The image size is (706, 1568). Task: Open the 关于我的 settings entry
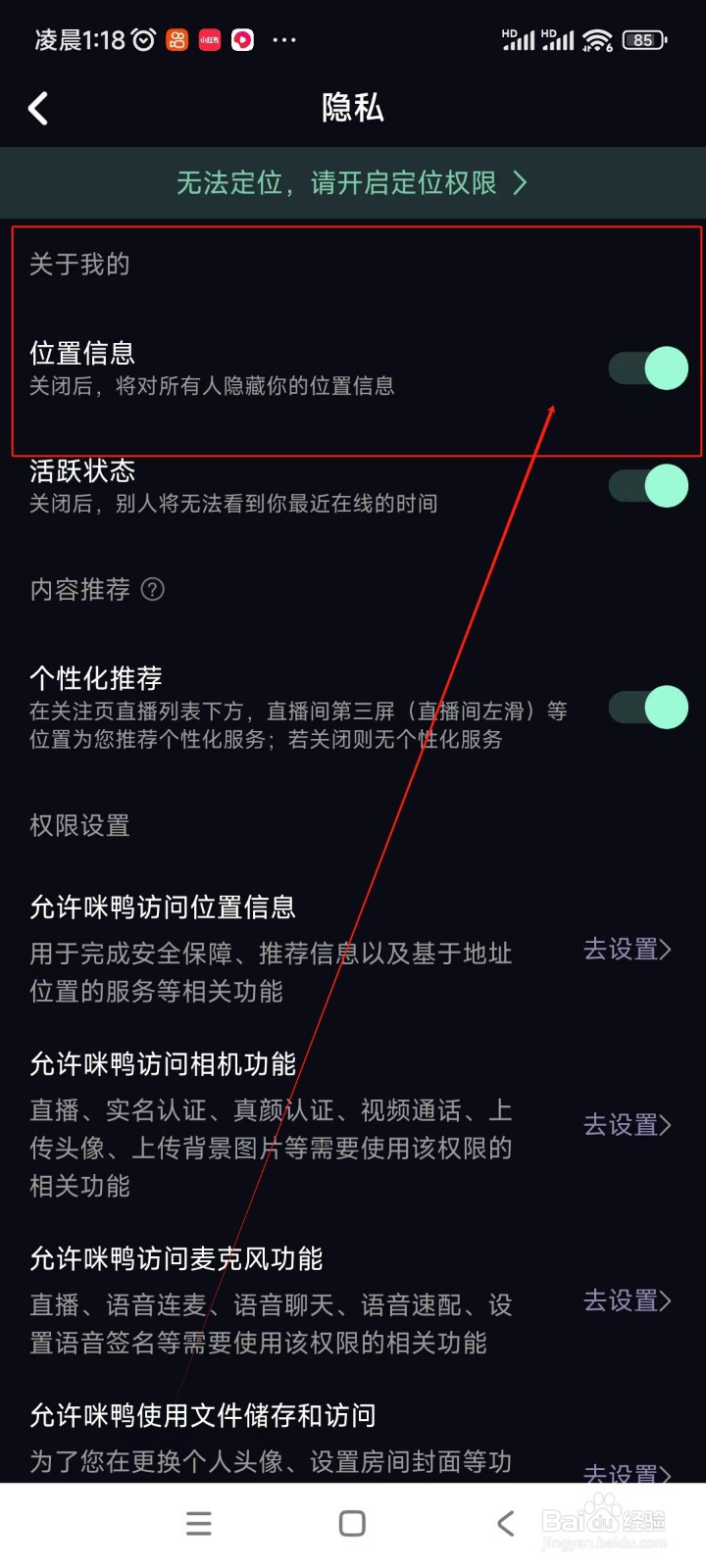click(x=78, y=264)
